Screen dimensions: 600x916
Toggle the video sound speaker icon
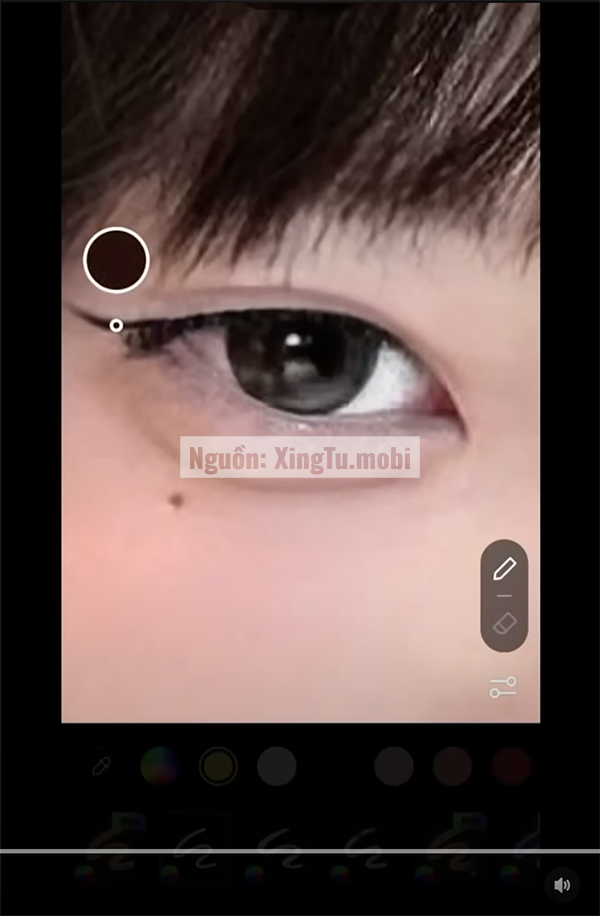[x=562, y=885]
